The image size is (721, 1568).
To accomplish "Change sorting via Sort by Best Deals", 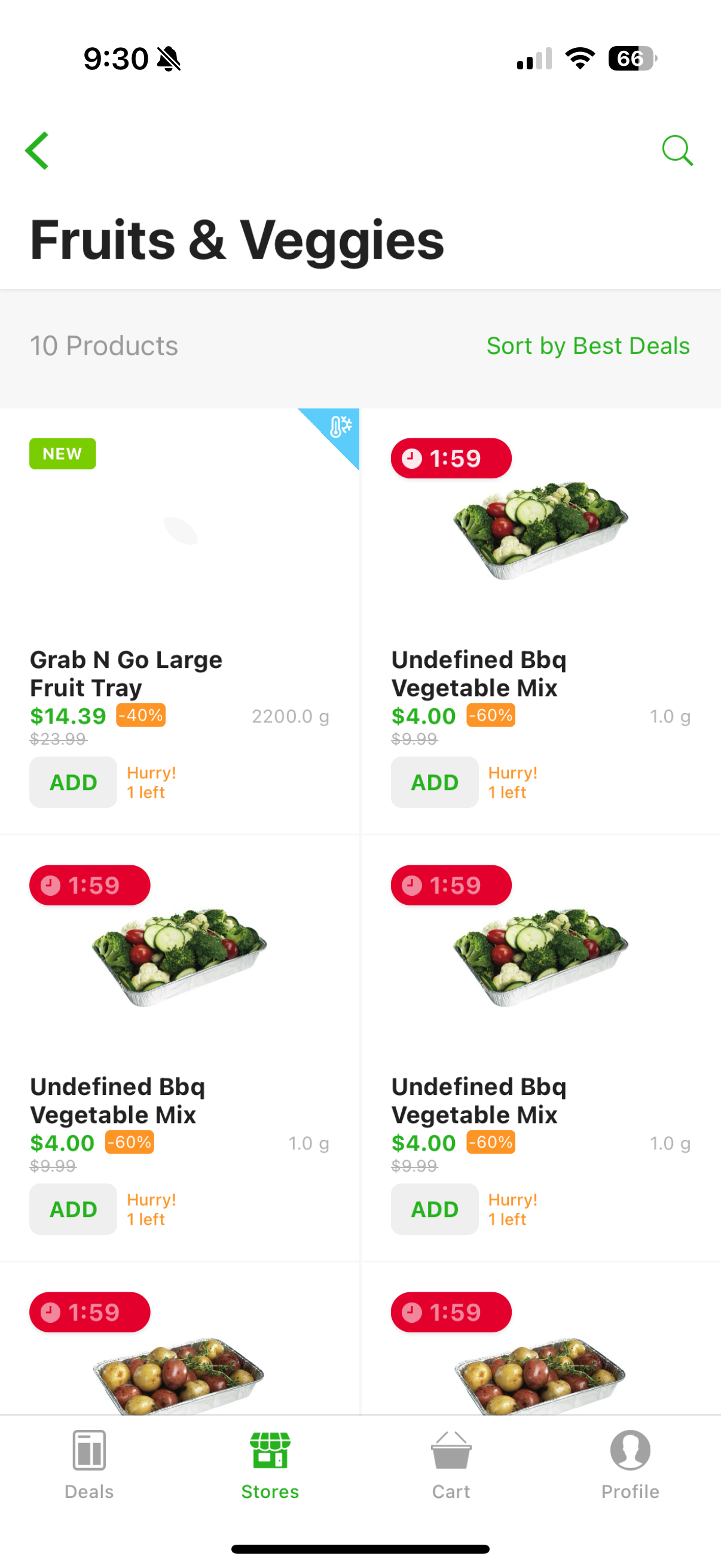I will 588,346.
